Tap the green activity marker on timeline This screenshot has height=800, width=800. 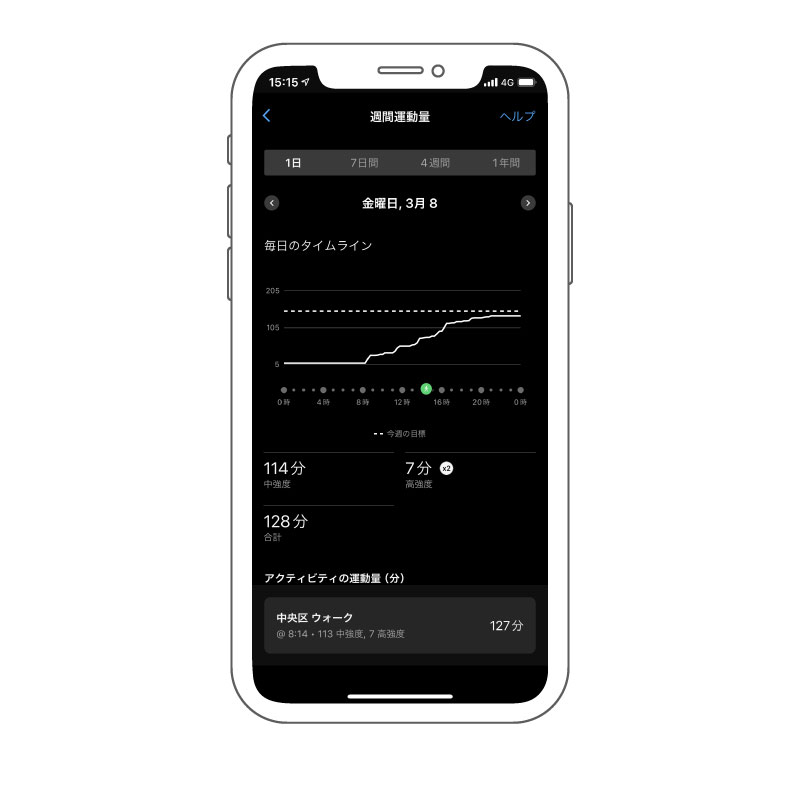click(x=426, y=389)
